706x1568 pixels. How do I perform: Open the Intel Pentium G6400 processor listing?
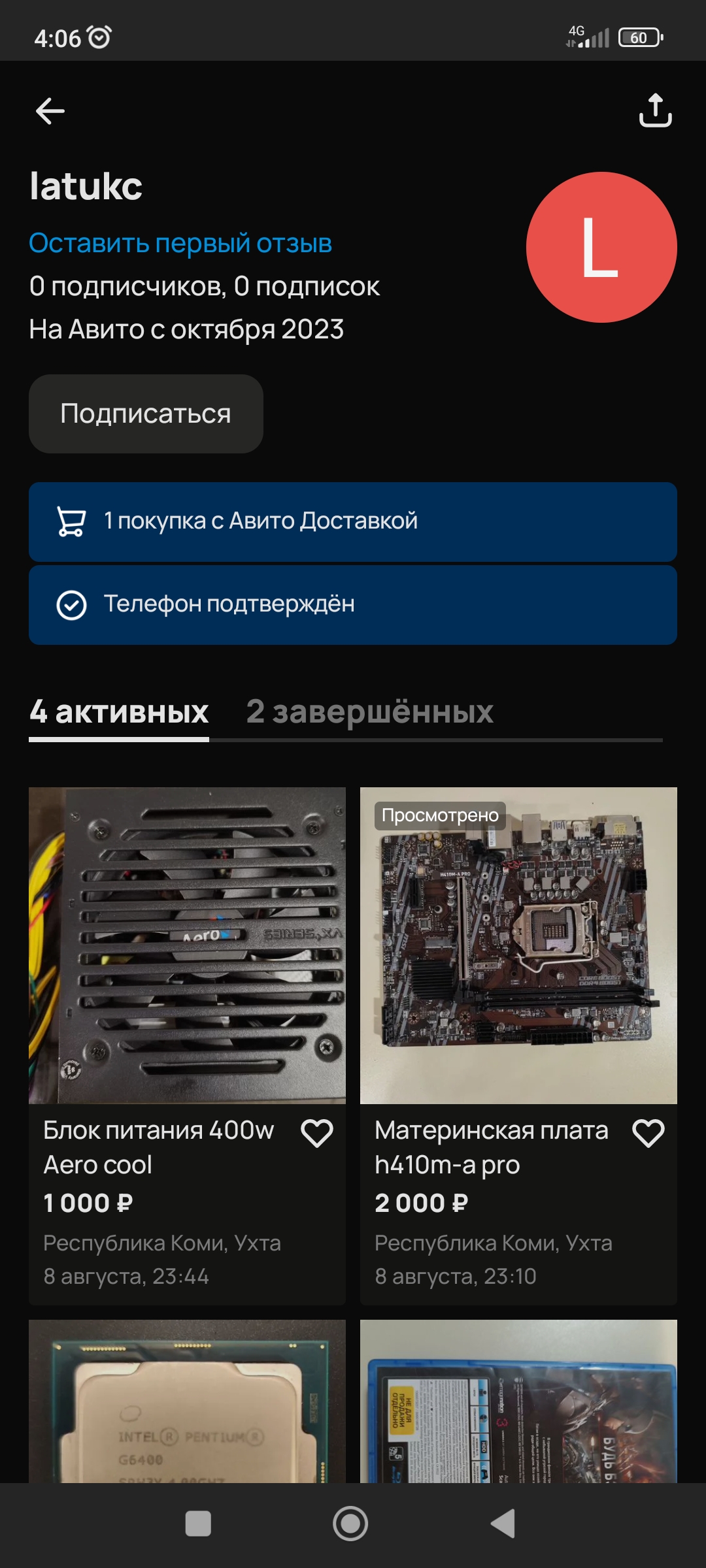coord(187,1400)
